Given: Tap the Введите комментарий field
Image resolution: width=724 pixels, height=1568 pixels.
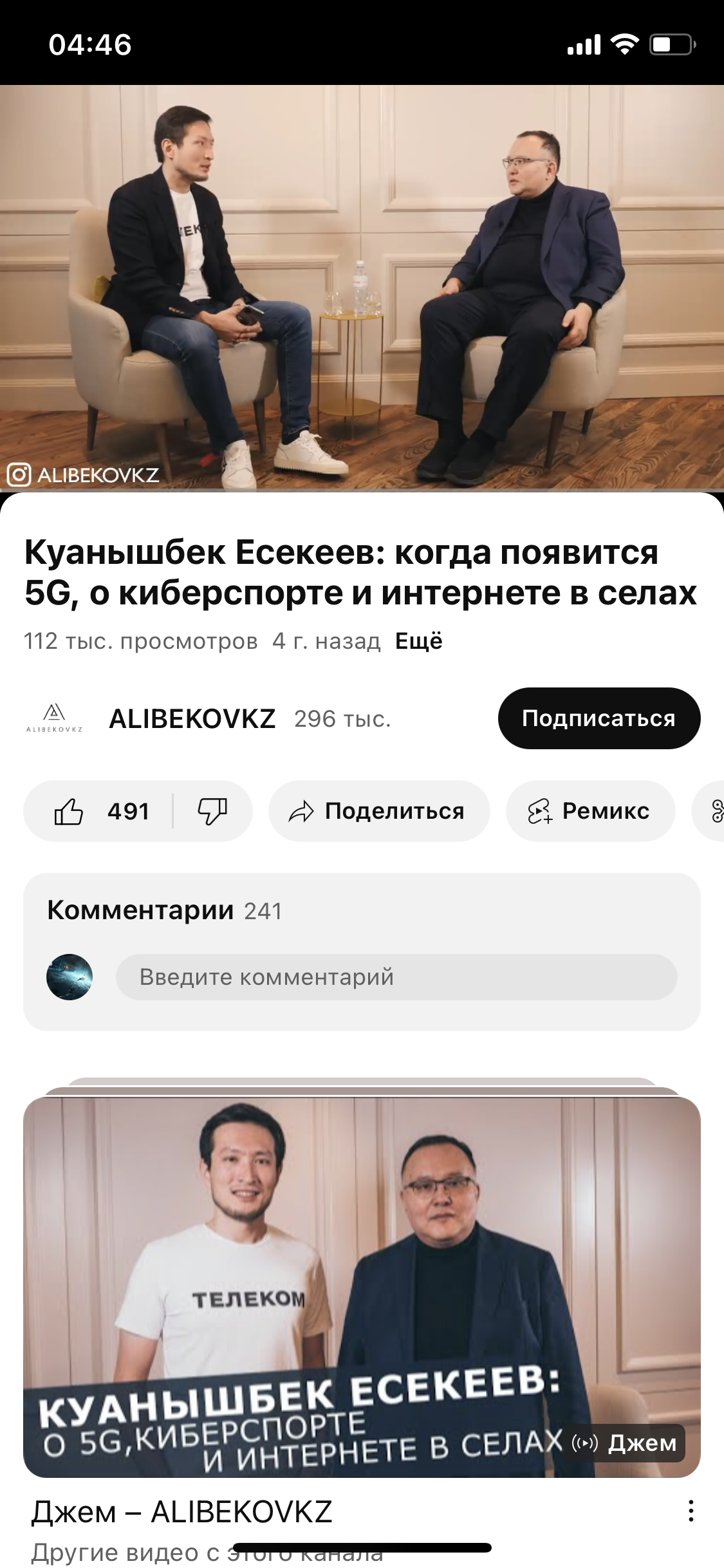Looking at the screenshot, I should pyautogui.click(x=396, y=977).
